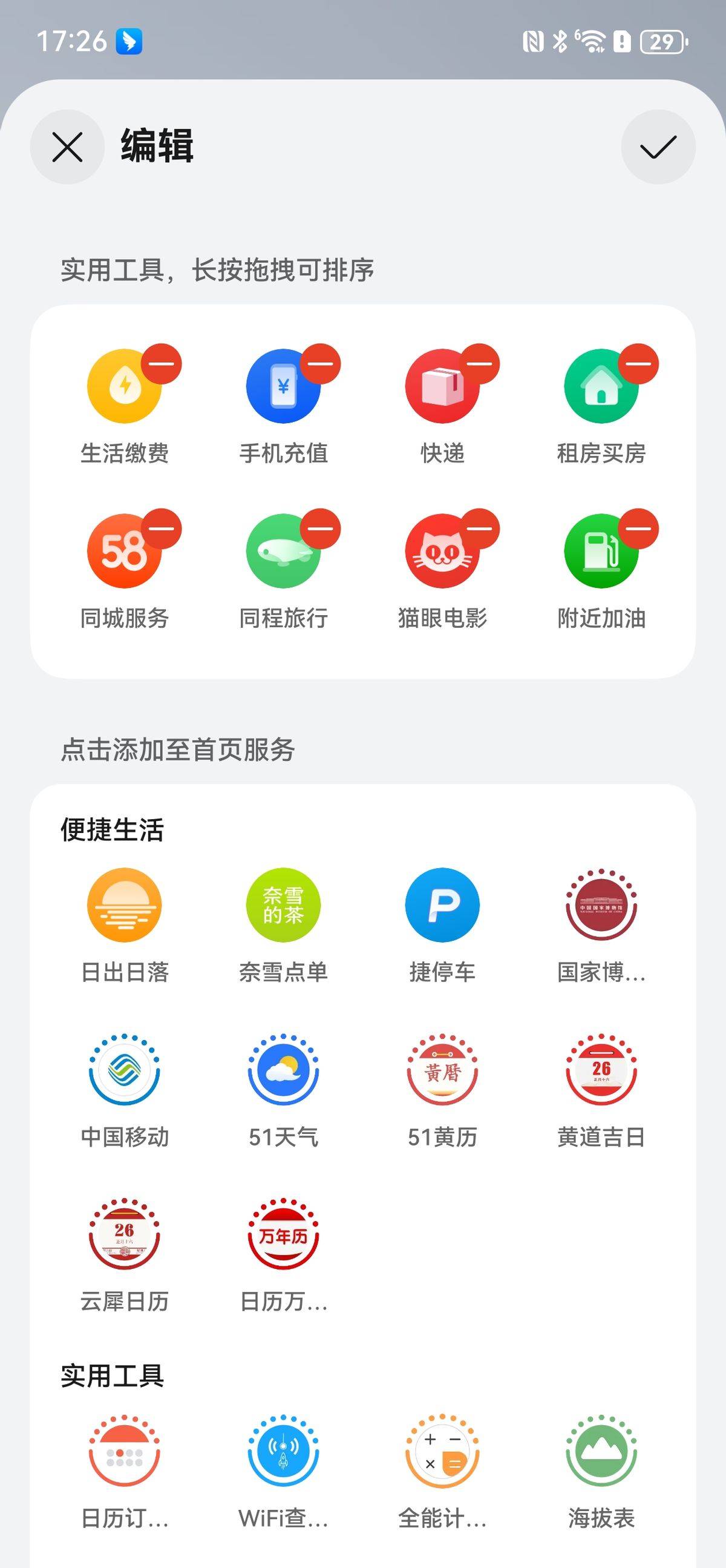This screenshot has height=1568, width=726.
Task: Remove 同城服务 with its minus badge
Action: pos(160,529)
